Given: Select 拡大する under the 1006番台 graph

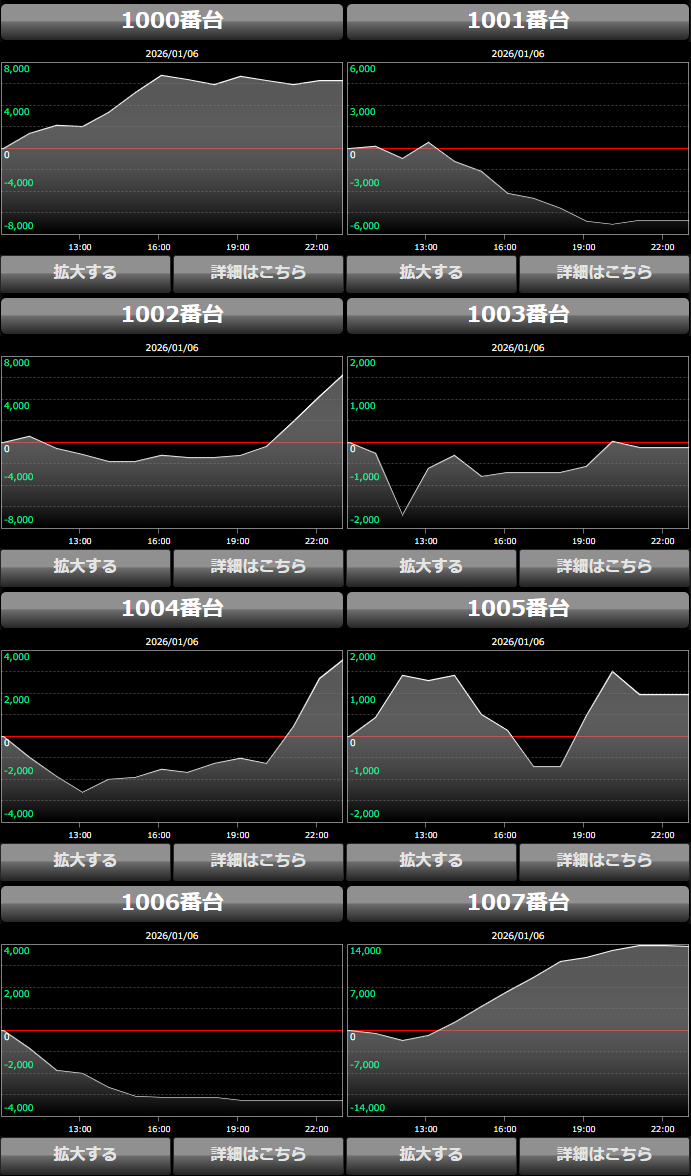Looking at the screenshot, I should [x=86, y=1154].
